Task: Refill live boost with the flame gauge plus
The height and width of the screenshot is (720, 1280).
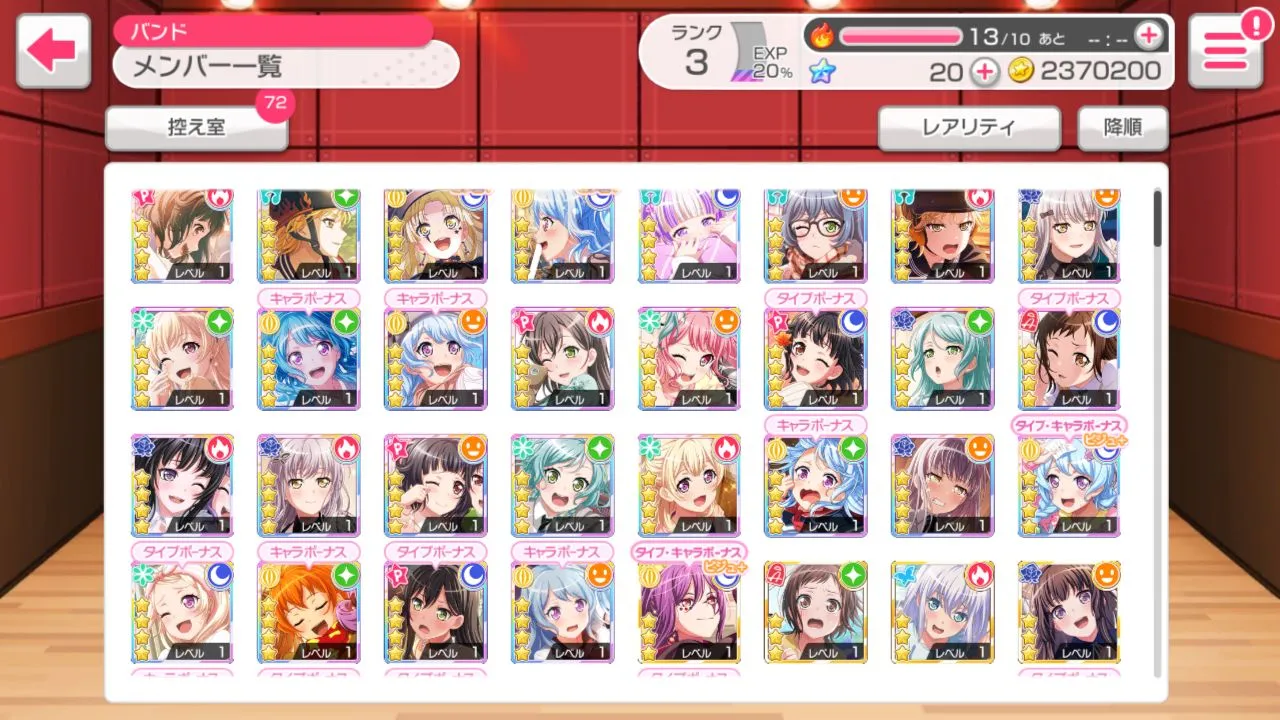Action: click(1149, 36)
